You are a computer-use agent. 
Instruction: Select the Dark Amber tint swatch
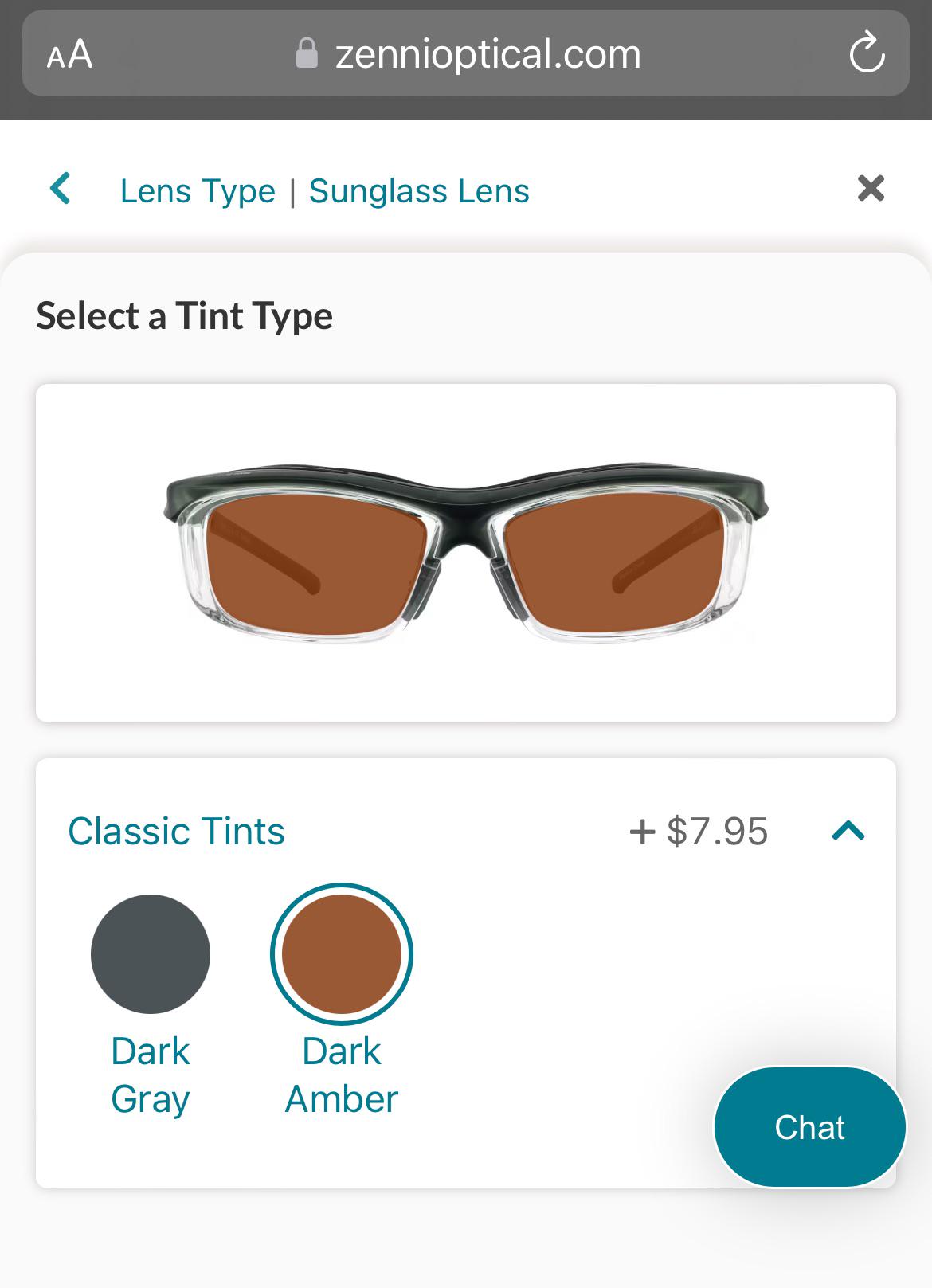(x=342, y=954)
